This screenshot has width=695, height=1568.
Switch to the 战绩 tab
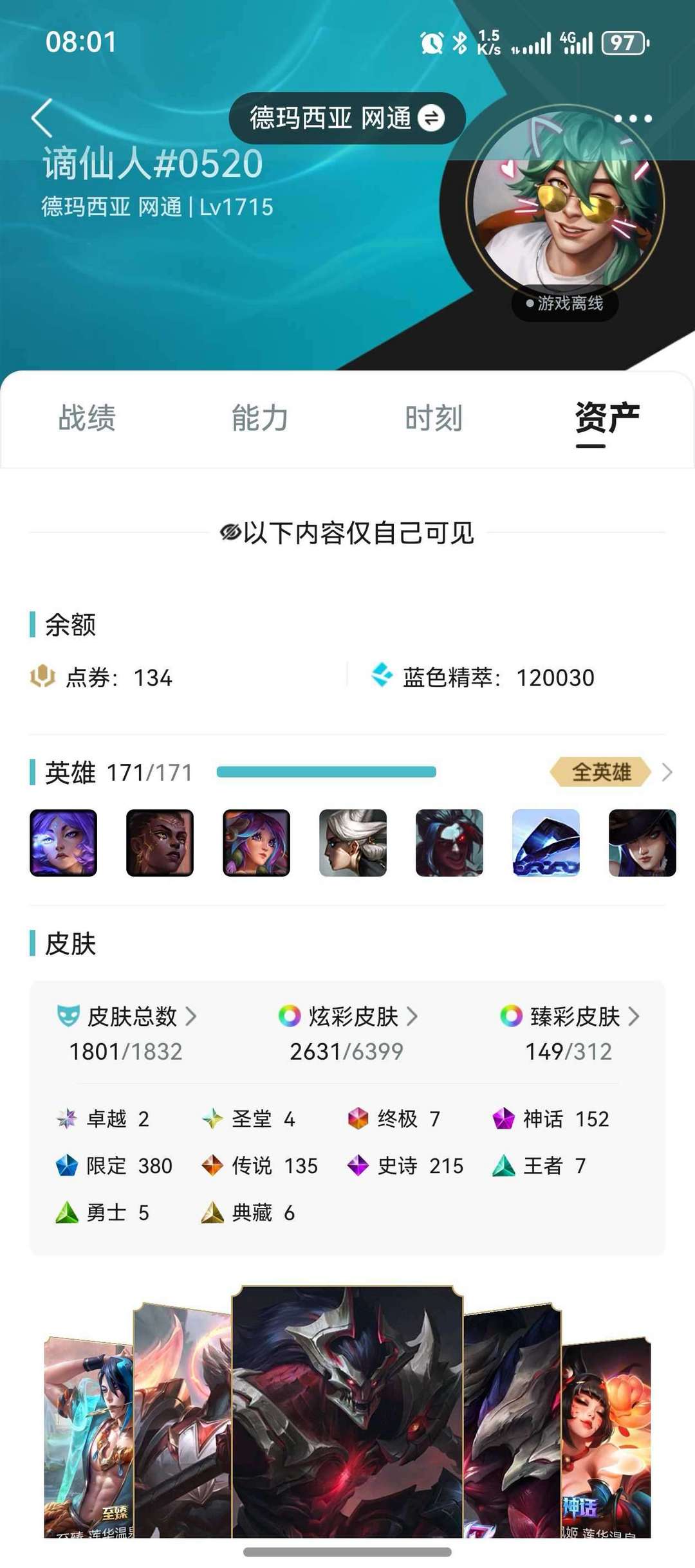tap(87, 418)
